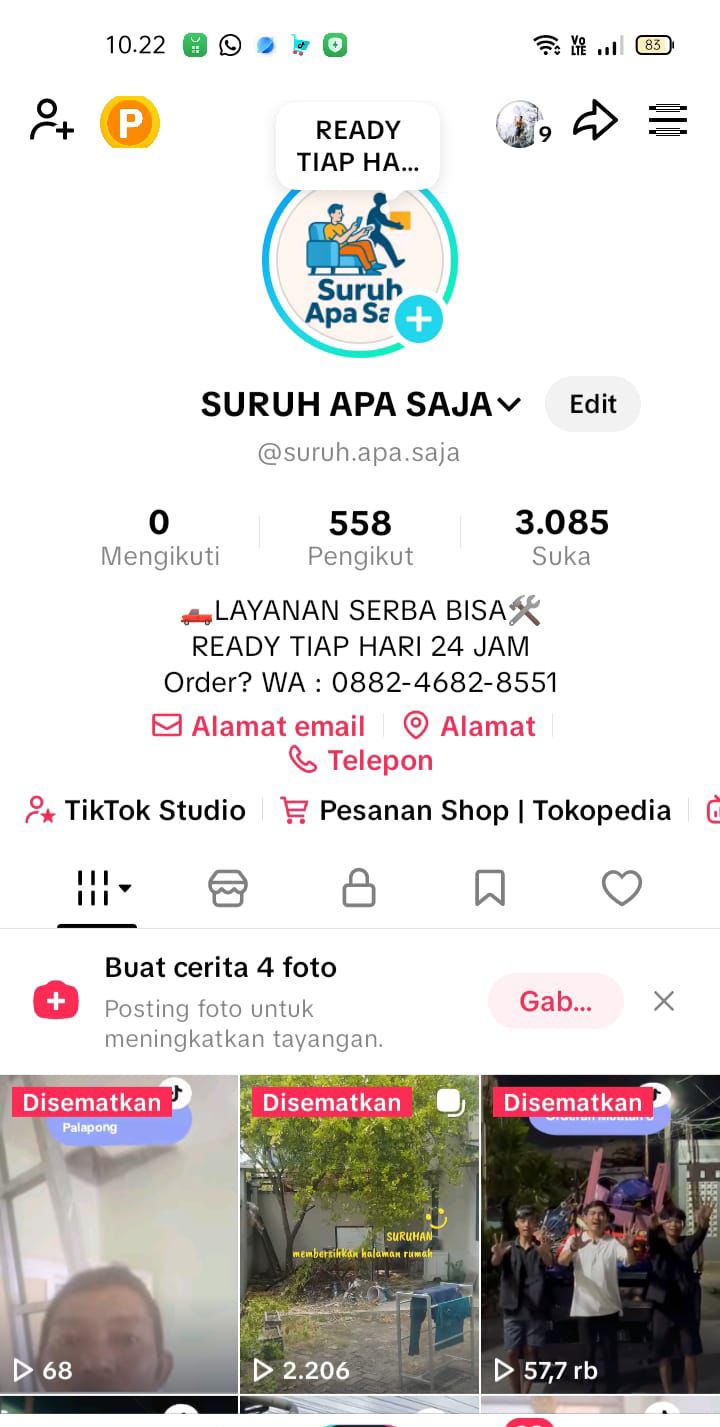This screenshot has width=720, height=1427.
Task: Open TikTok Studio
Action: [x=136, y=810]
